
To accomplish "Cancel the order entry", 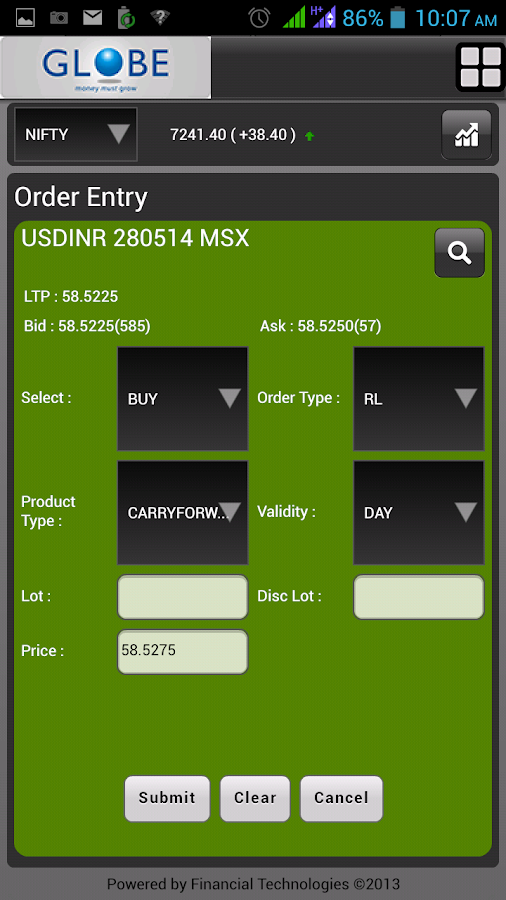I will coord(341,798).
